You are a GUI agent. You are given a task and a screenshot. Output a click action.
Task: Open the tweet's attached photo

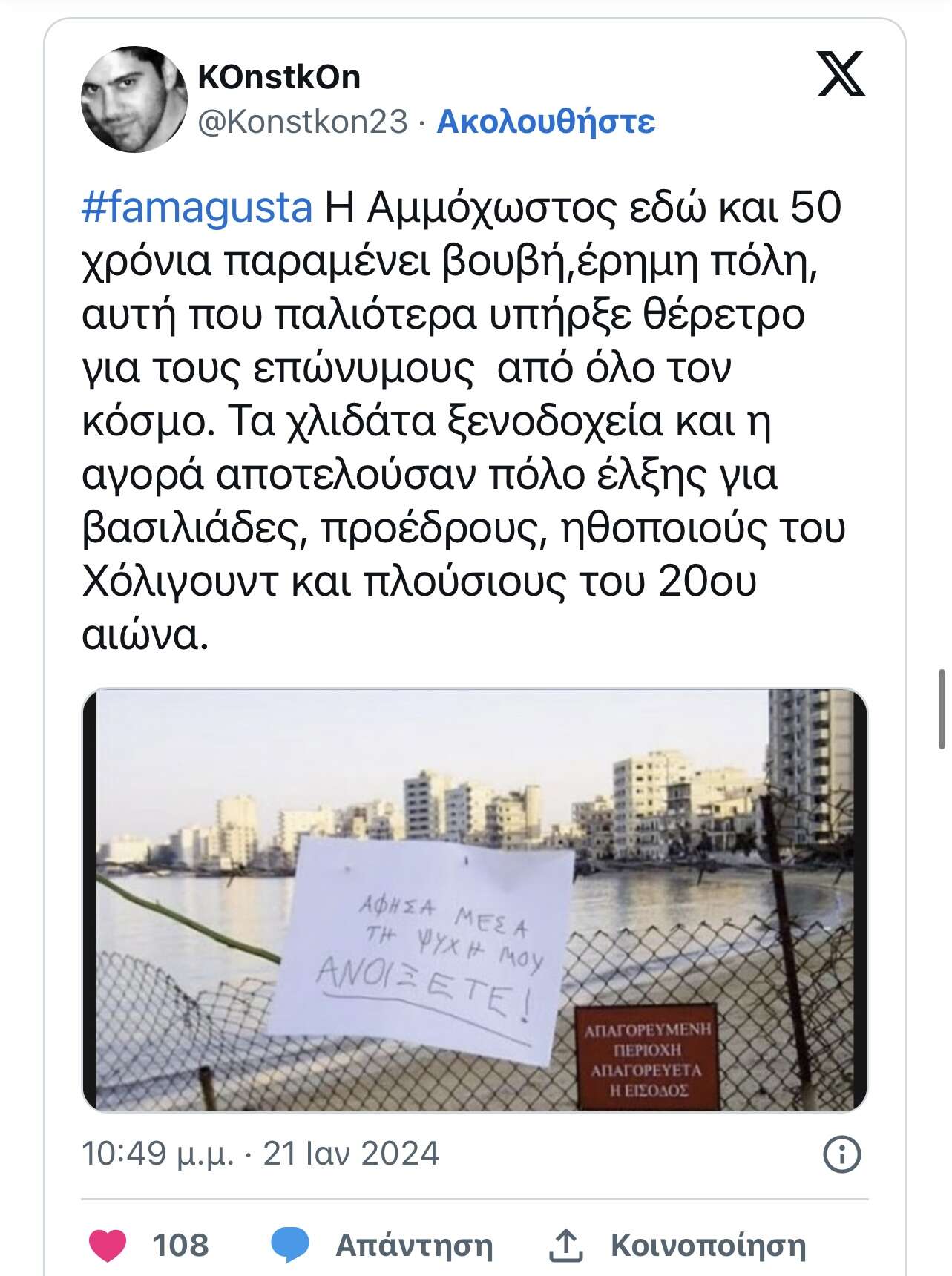tap(474, 899)
